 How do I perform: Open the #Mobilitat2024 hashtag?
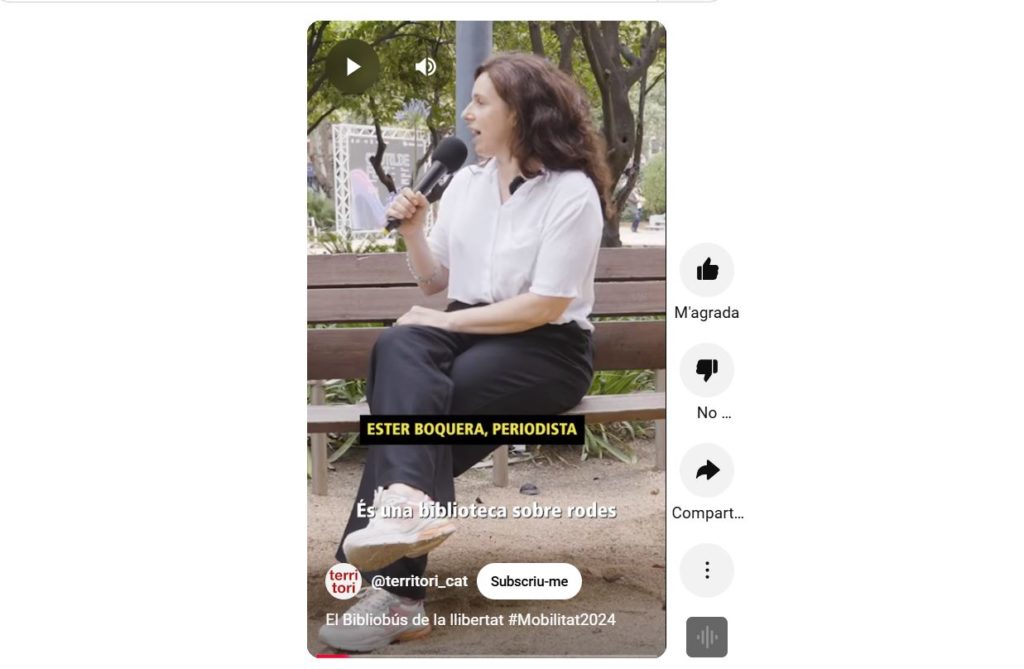561,620
